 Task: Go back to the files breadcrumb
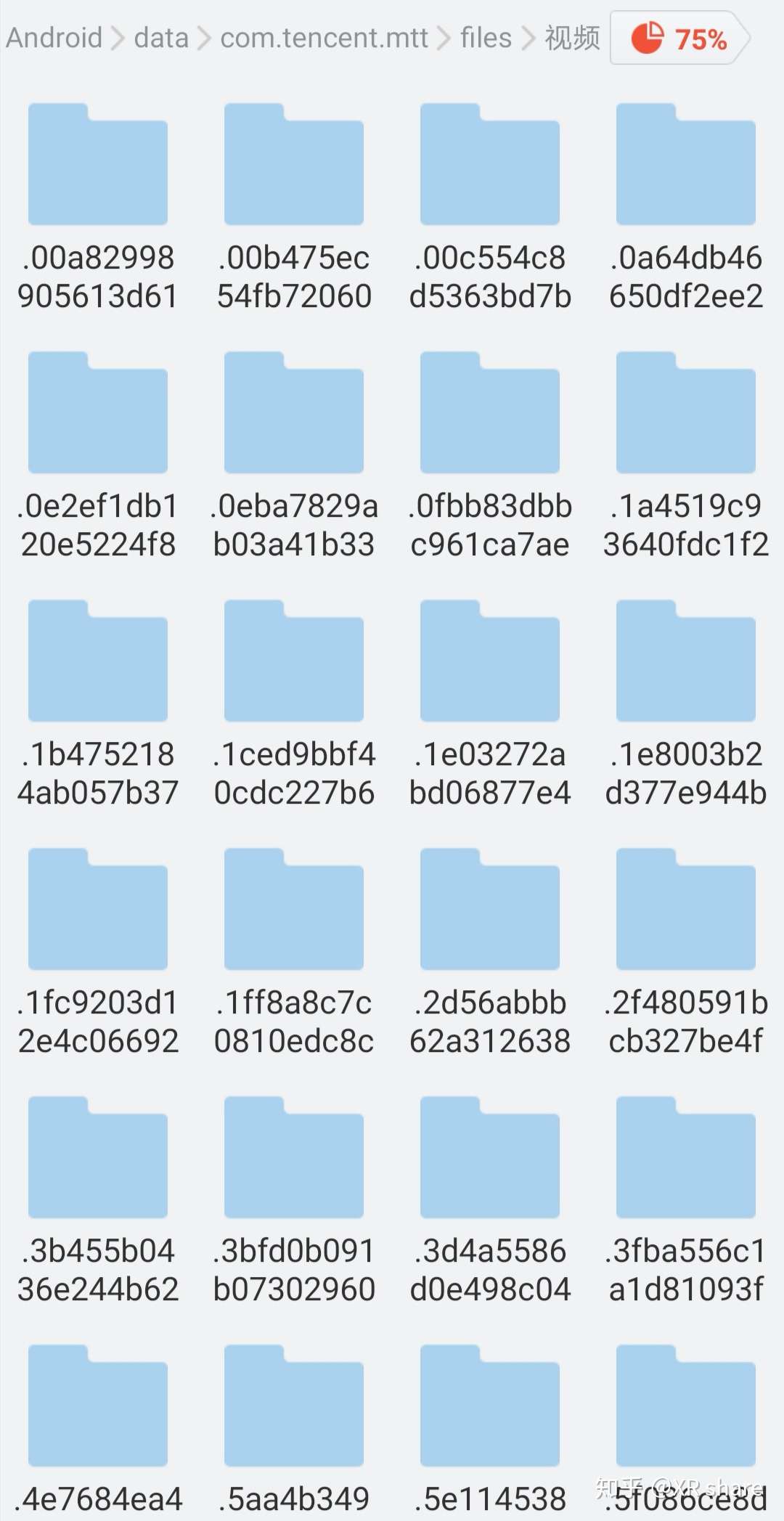tap(486, 38)
